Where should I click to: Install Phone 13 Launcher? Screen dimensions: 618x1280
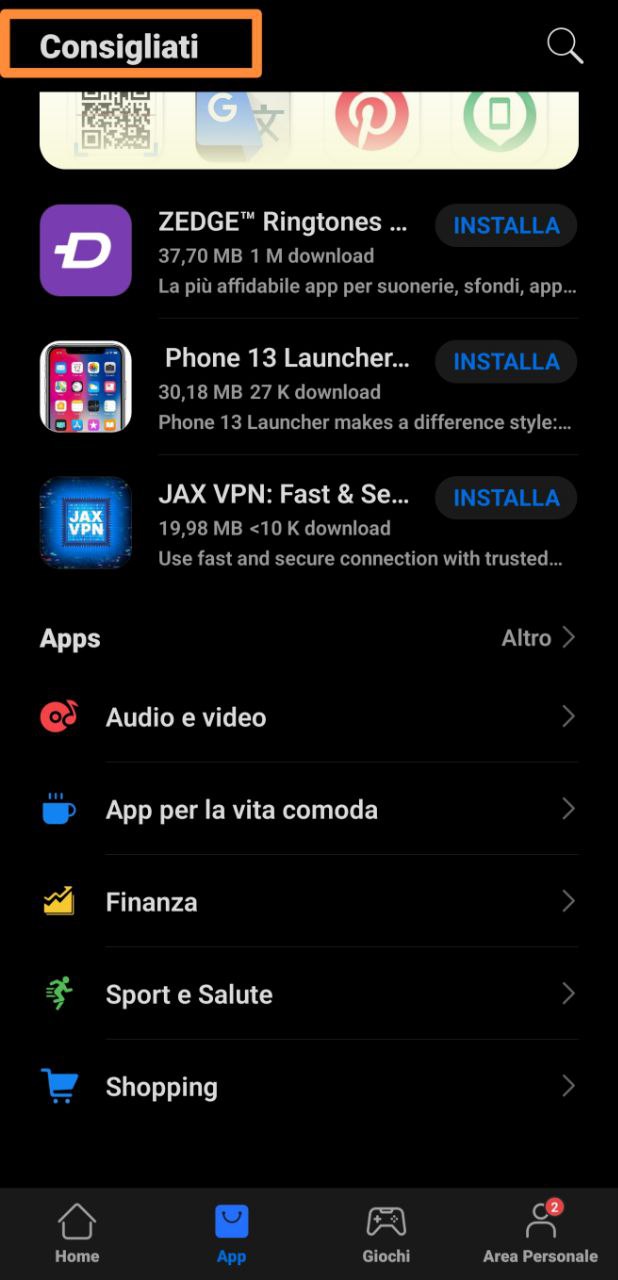506,362
